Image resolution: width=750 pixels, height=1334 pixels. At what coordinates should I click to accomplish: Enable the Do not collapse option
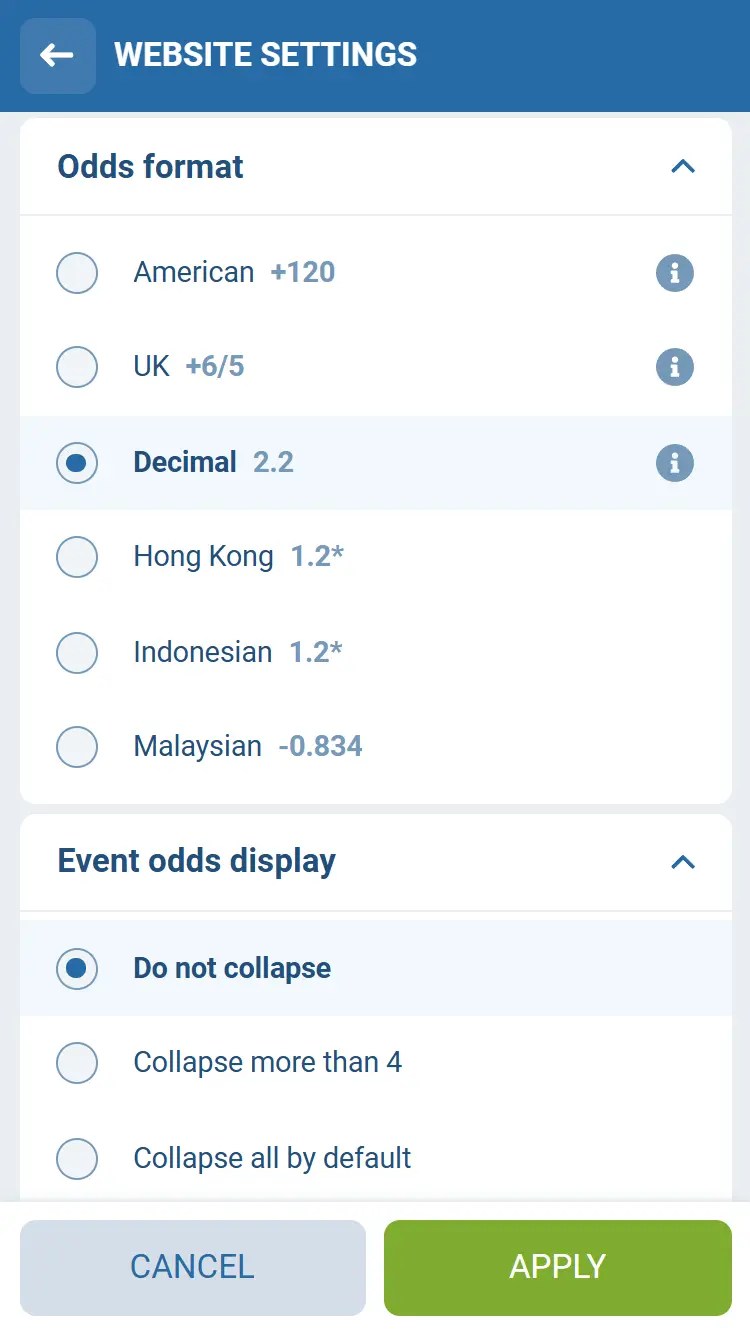tap(77, 968)
